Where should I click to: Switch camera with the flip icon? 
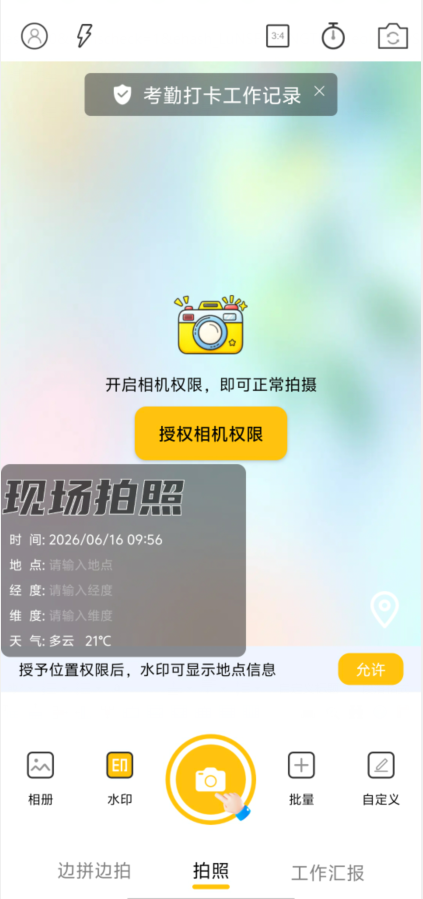[x=393, y=37]
